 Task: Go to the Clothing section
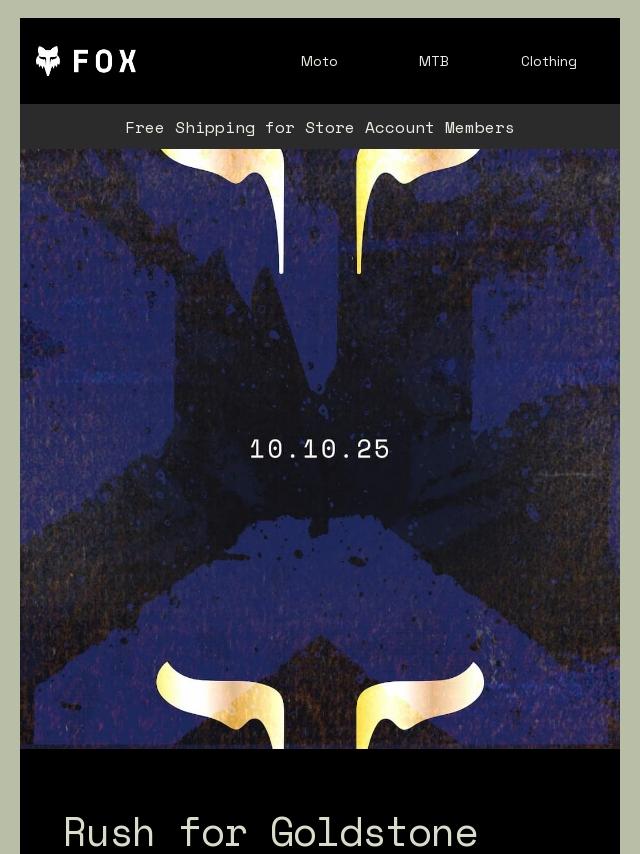(548, 62)
